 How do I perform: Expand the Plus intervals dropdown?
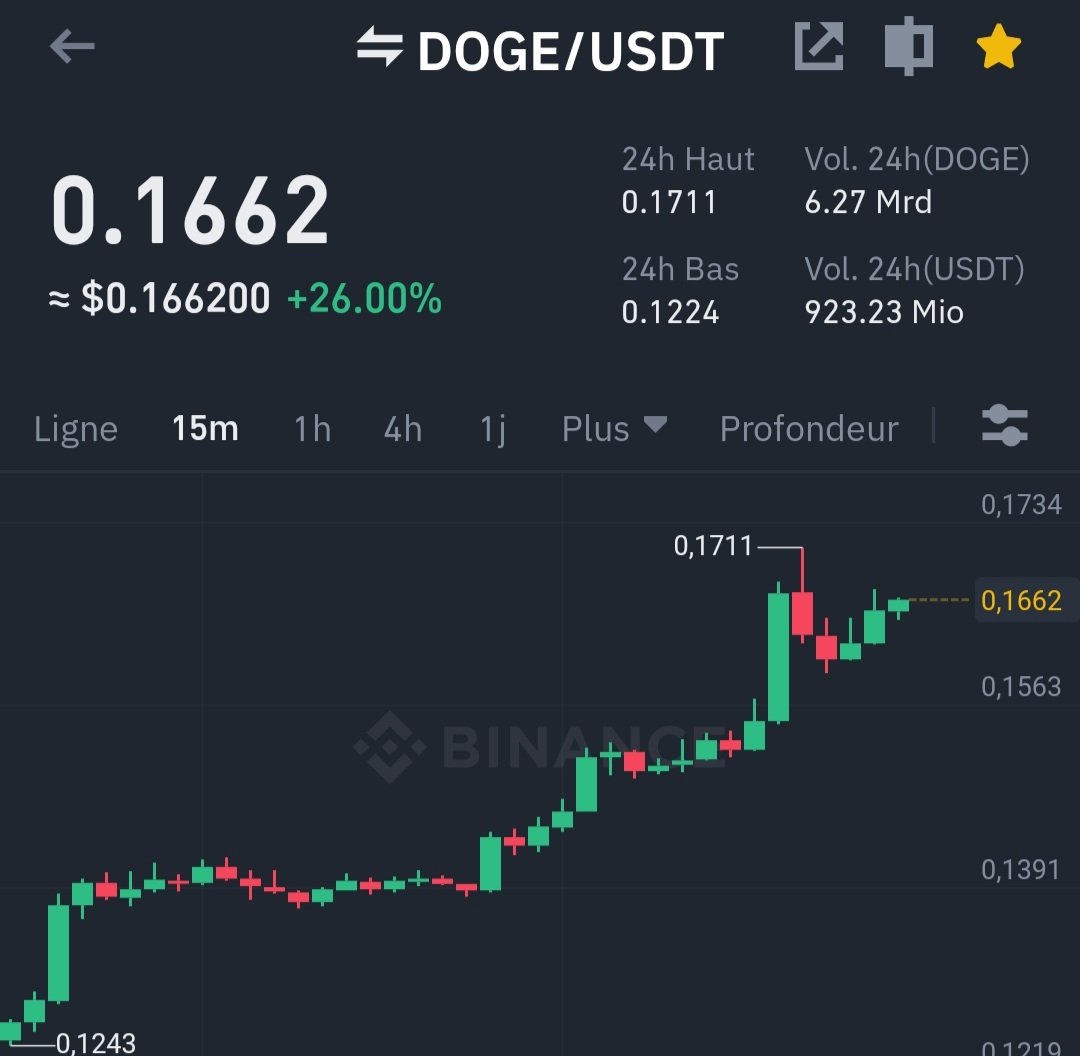[x=614, y=428]
